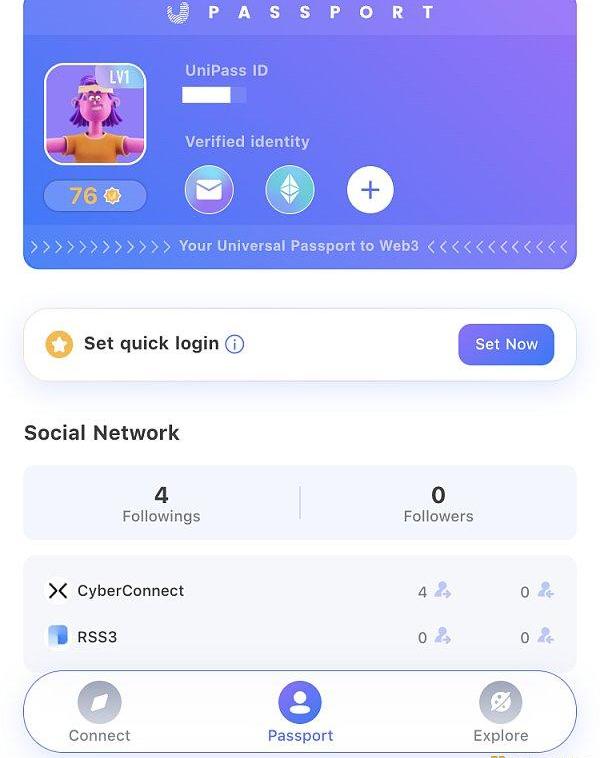The height and width of the screenshot is (758, 600).
Task: Go to the Explore tab
Action: click(x=500, y=712)
